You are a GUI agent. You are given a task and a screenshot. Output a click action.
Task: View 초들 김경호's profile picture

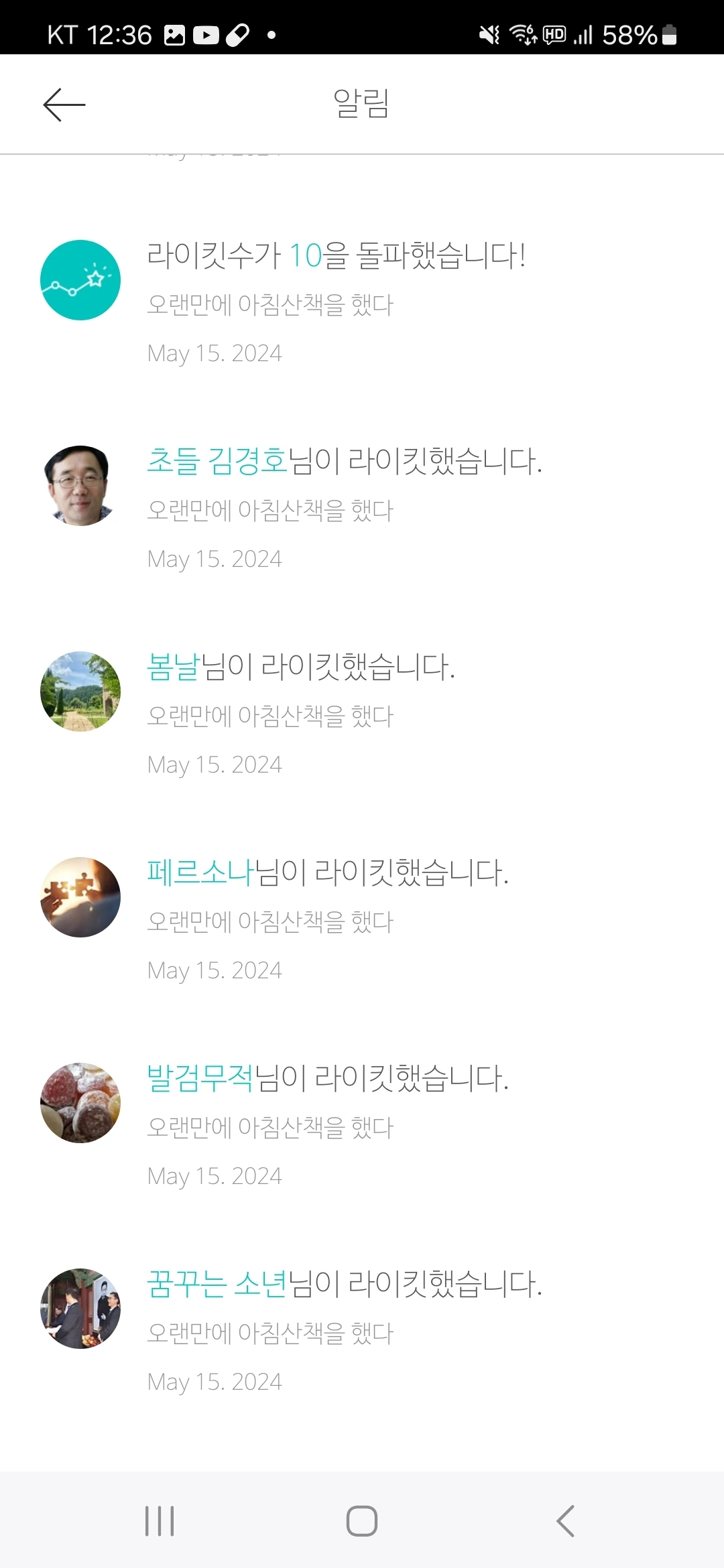click(x=80, y=486)
